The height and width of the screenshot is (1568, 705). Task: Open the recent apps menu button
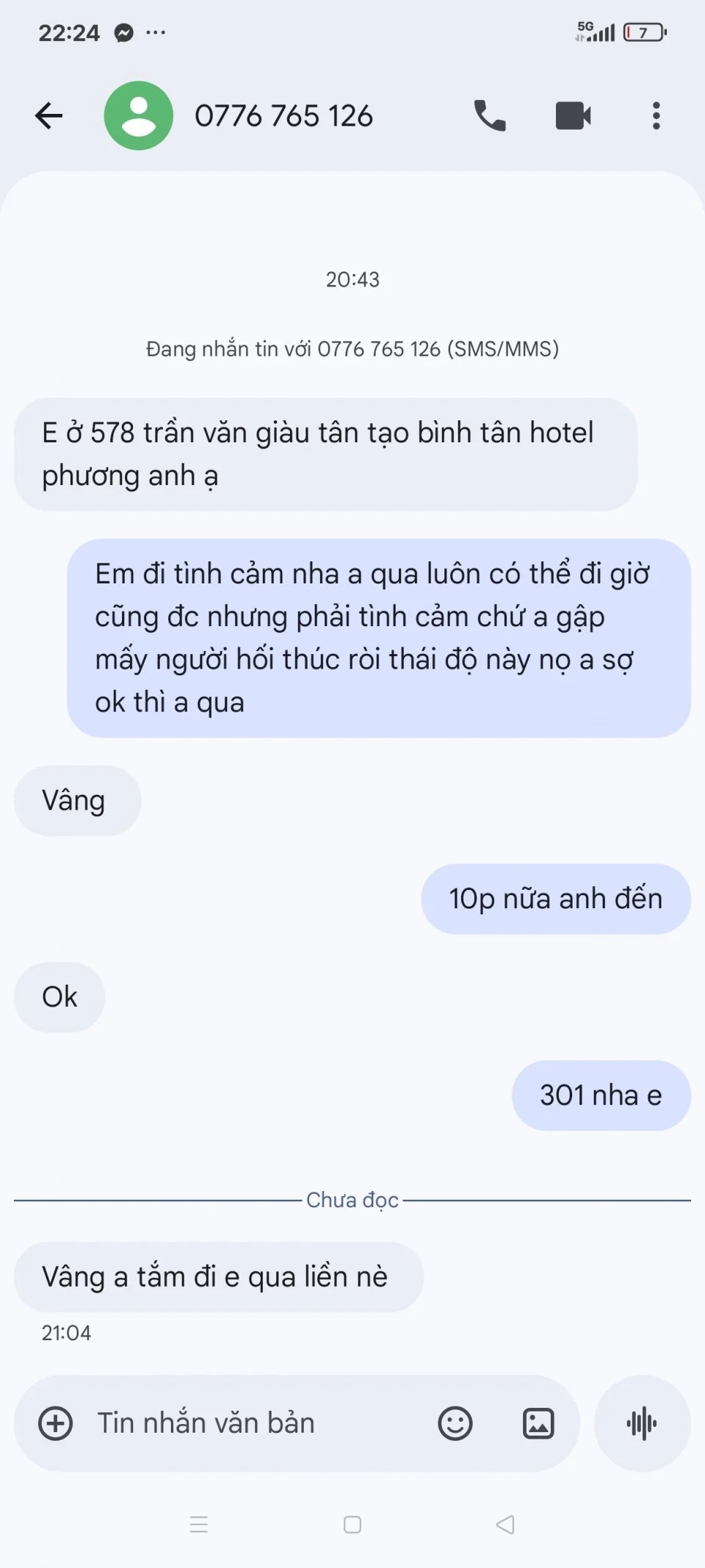click(199, 1525)
